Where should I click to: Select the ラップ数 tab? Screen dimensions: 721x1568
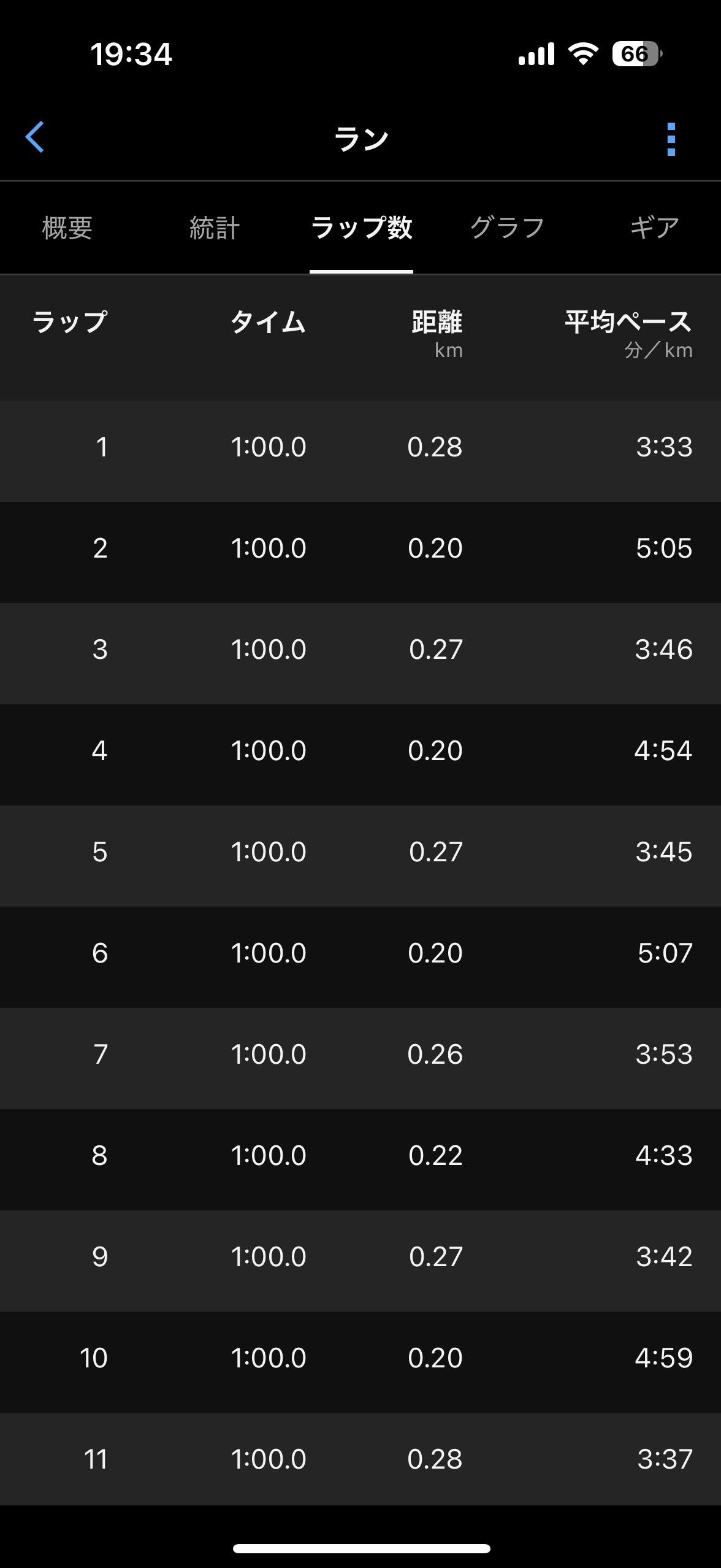click(361, 228)
